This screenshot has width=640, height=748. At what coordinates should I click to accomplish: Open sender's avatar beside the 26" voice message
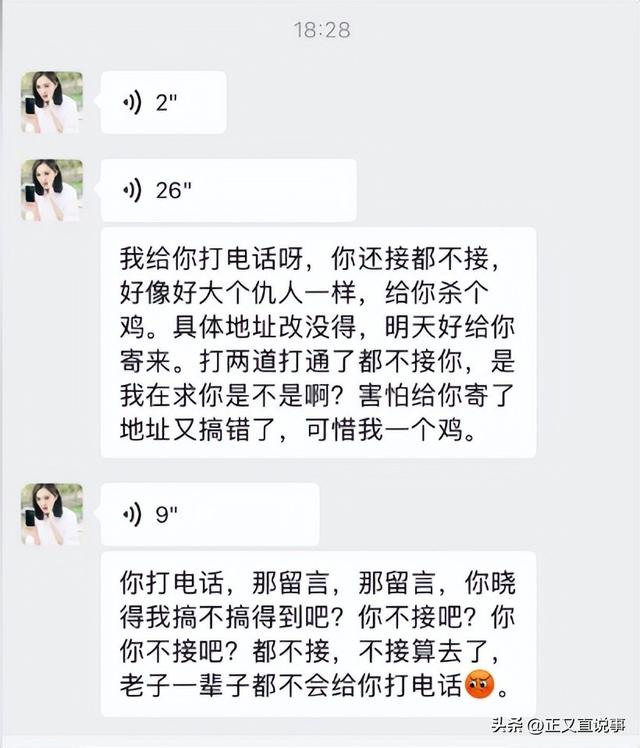pyautogui.click(x=52, y=190)
